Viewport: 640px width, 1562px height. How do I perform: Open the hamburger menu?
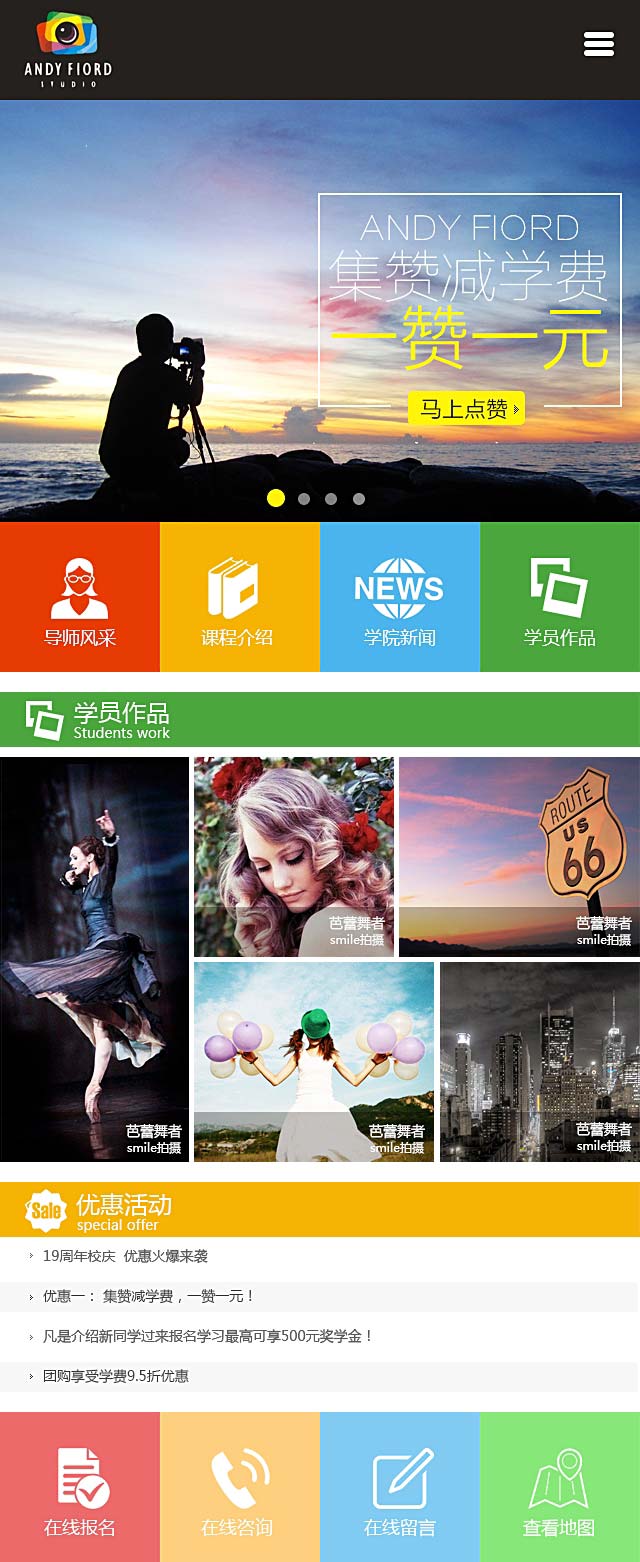pyautogui.click(x=598, y=44)
